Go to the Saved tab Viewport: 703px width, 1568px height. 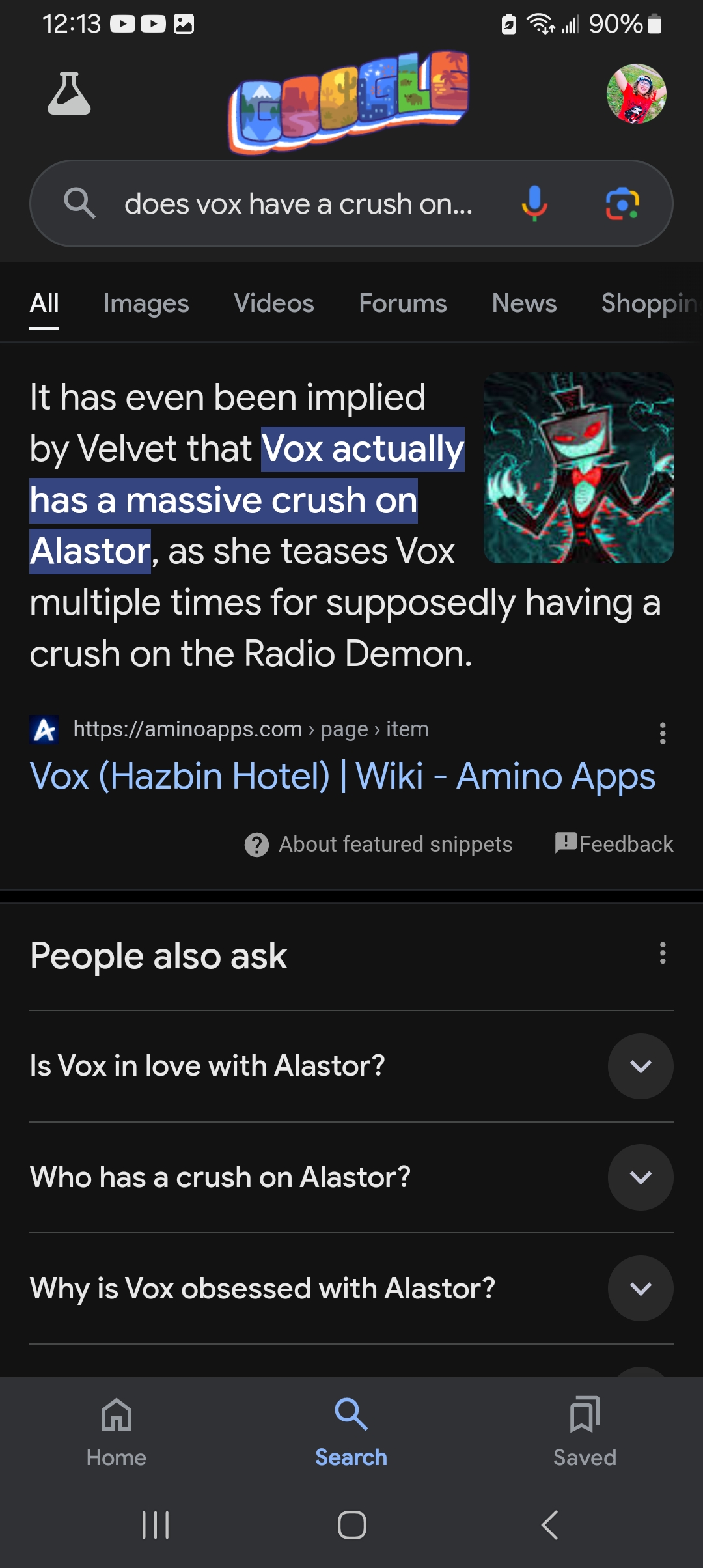click(x=585, y=1431)
